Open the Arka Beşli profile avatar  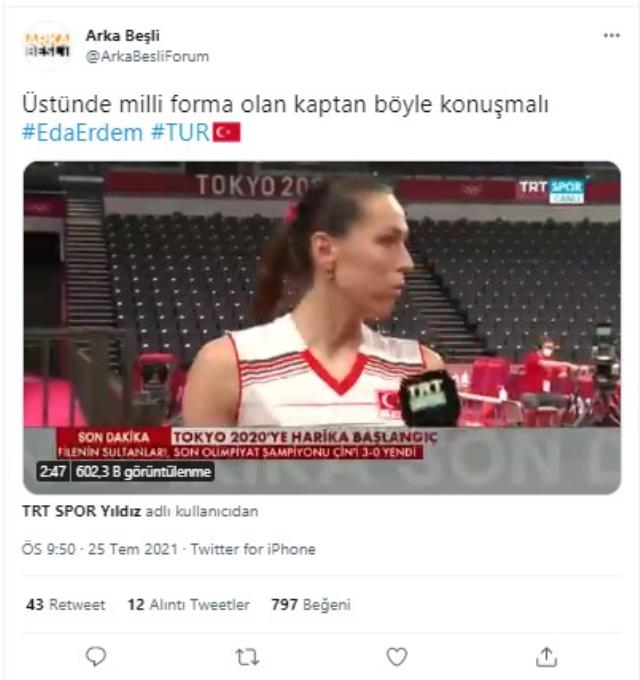[46, 46]
